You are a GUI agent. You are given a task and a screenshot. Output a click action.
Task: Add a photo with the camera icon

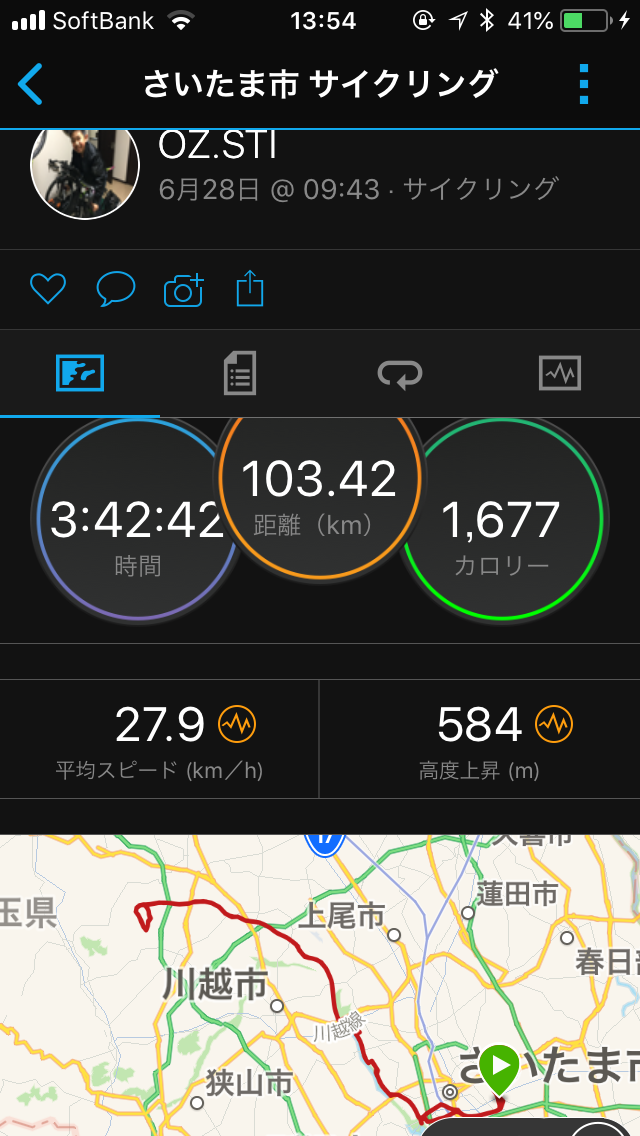coord(184,290)
